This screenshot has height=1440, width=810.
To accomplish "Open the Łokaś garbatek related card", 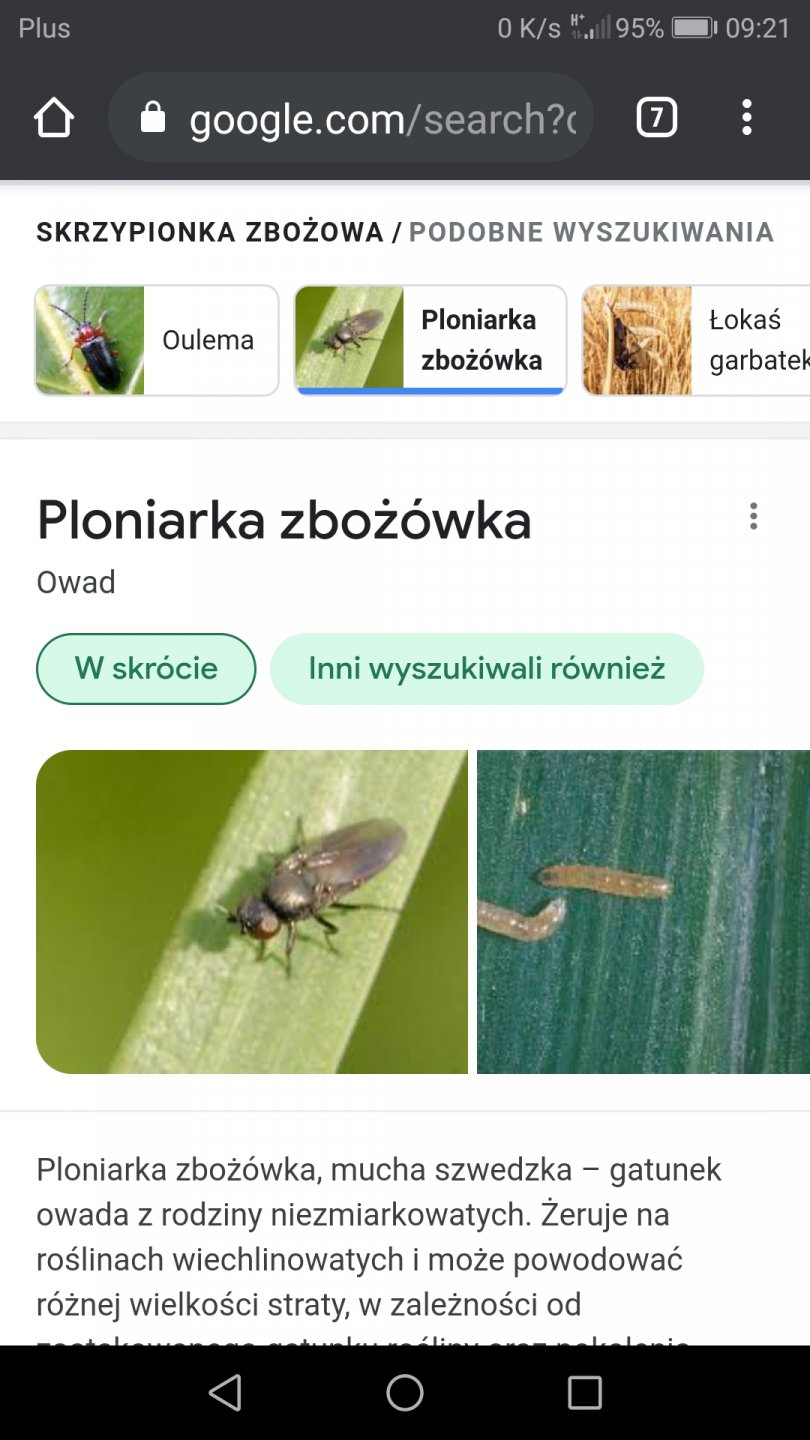I will pos(696,340).
